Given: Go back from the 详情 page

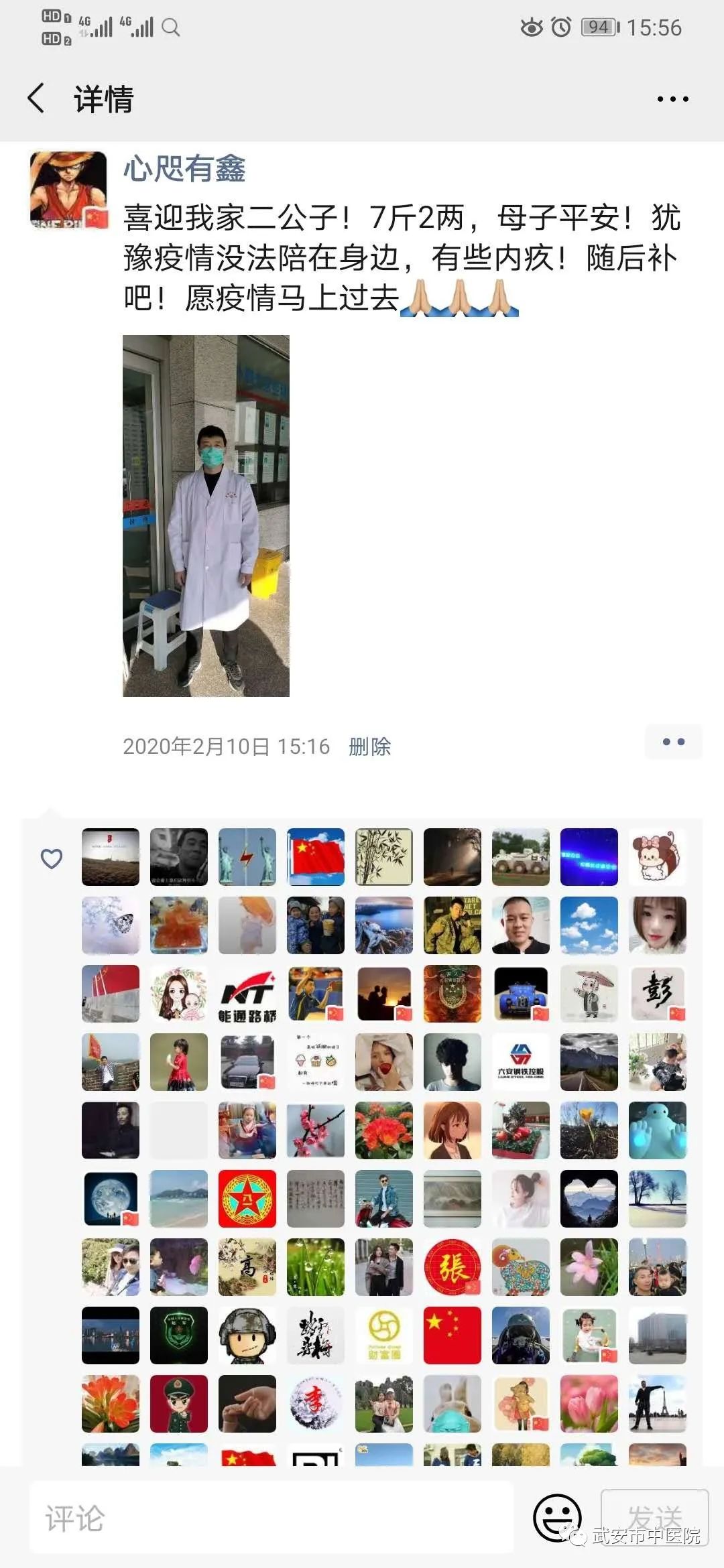Looking at the screenshot, I should coord(36,99).
